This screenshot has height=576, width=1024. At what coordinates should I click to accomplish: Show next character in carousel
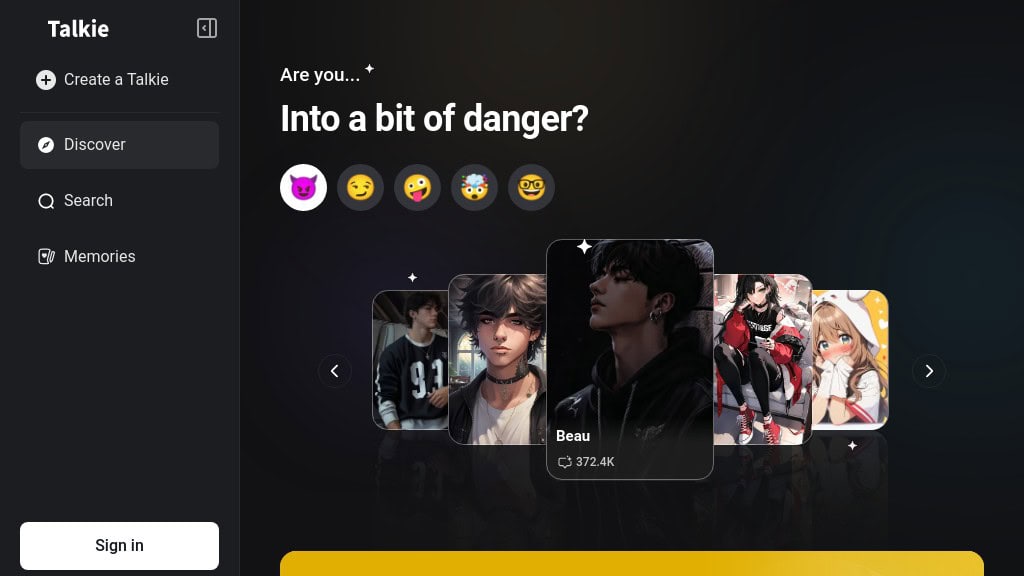[x=929, y=371]
